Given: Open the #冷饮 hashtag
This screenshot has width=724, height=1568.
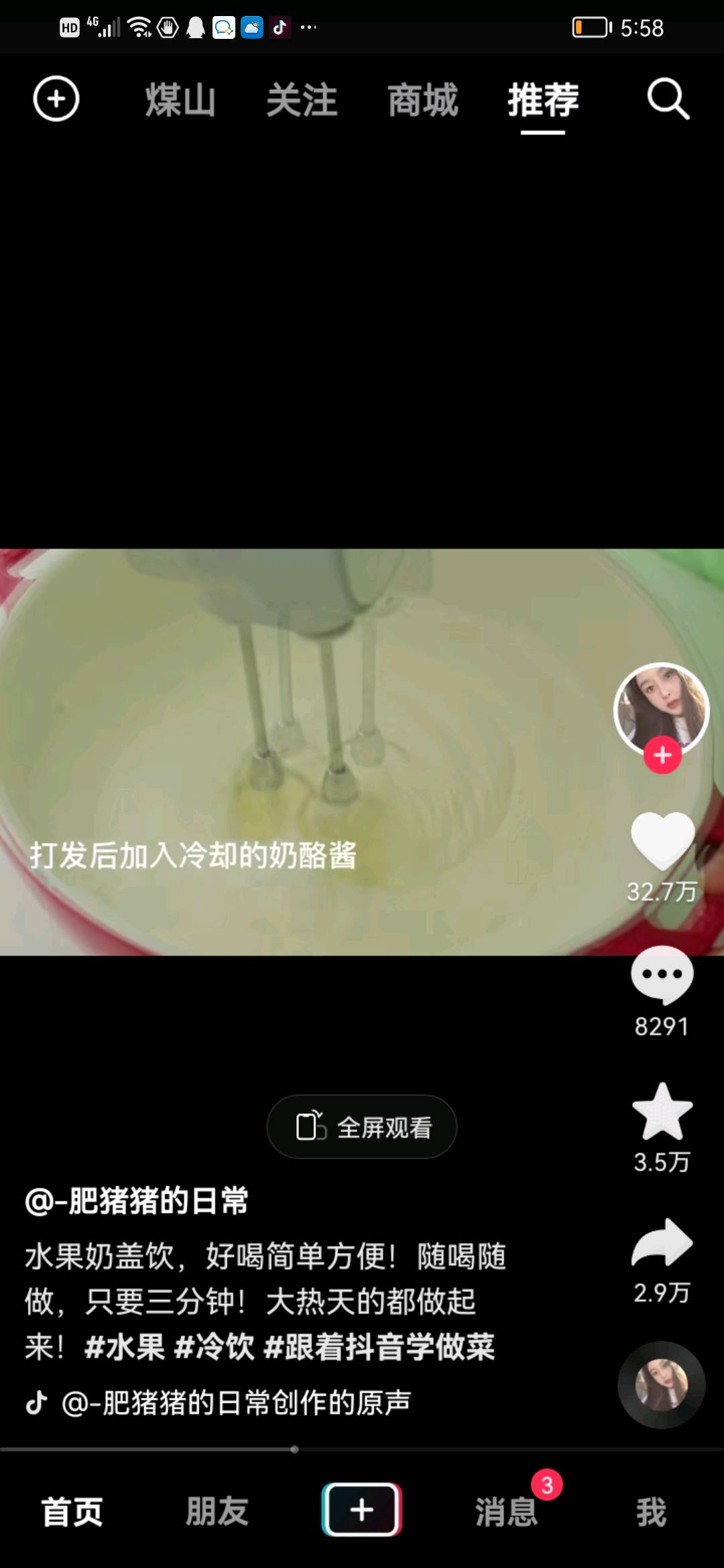Looking at the screenshot, I should [215, 1347].
